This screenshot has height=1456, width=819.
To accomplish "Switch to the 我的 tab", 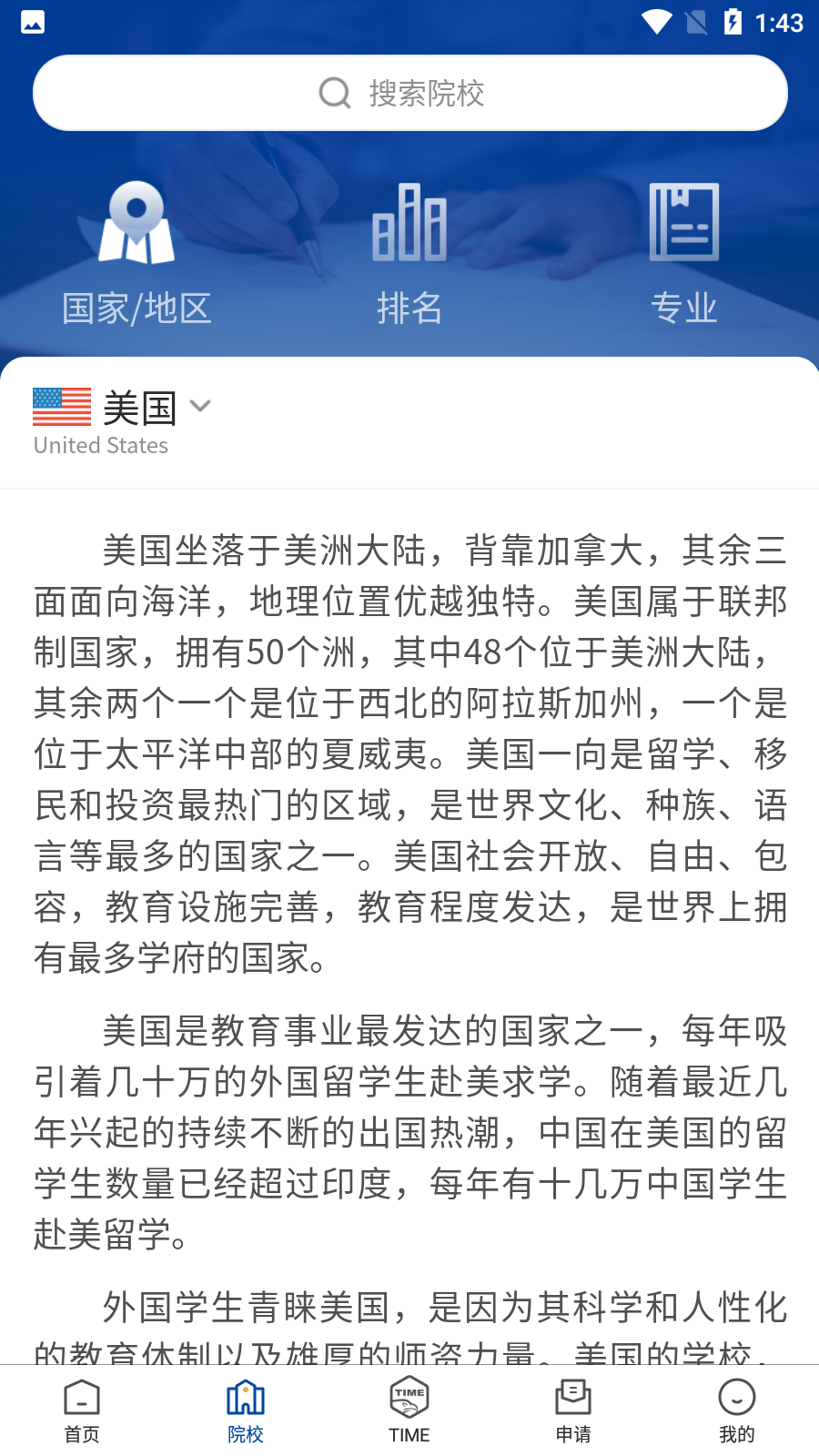I will click(x=737, y=1411).
